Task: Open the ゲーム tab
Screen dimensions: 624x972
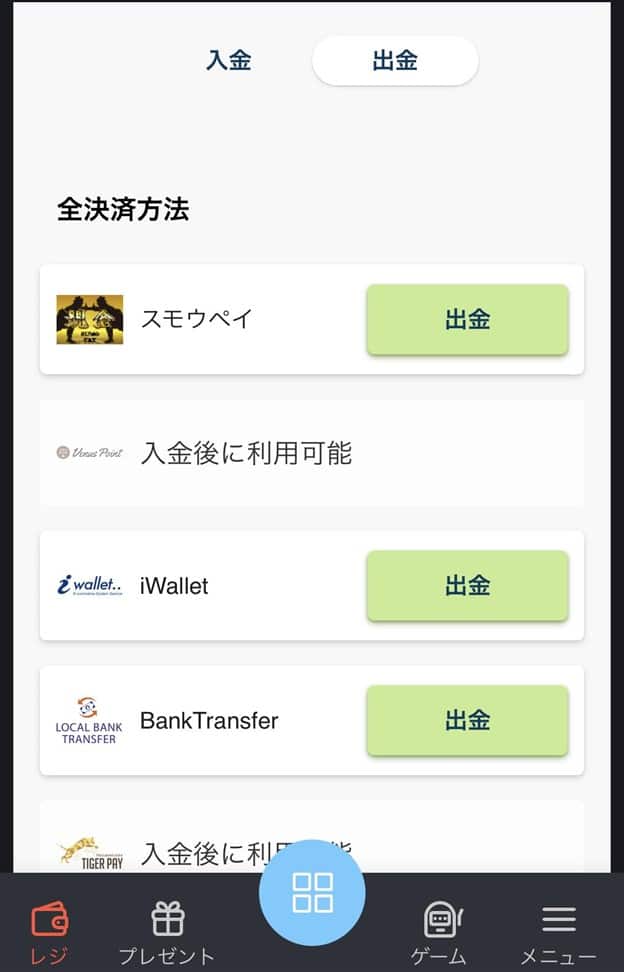Action: point(439,932)
